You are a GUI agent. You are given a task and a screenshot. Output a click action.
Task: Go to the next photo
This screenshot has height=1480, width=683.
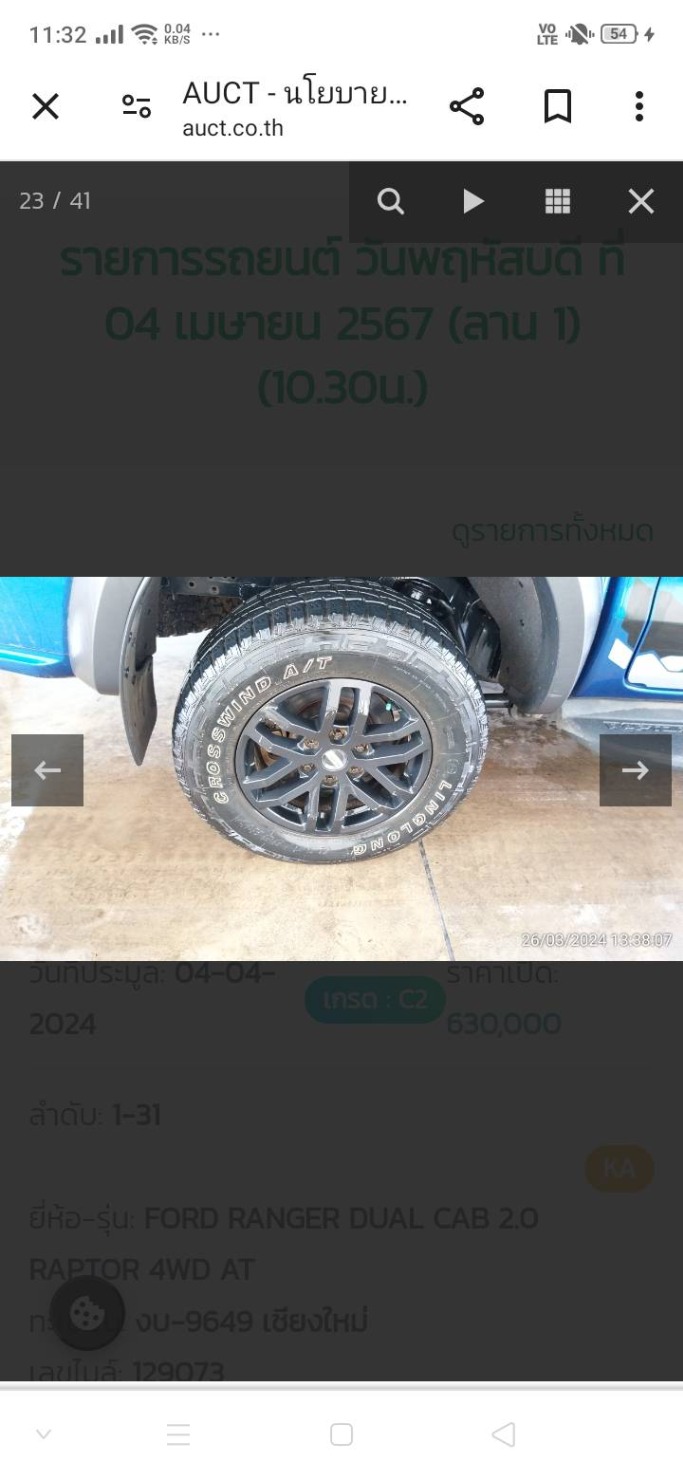point(635,770)
